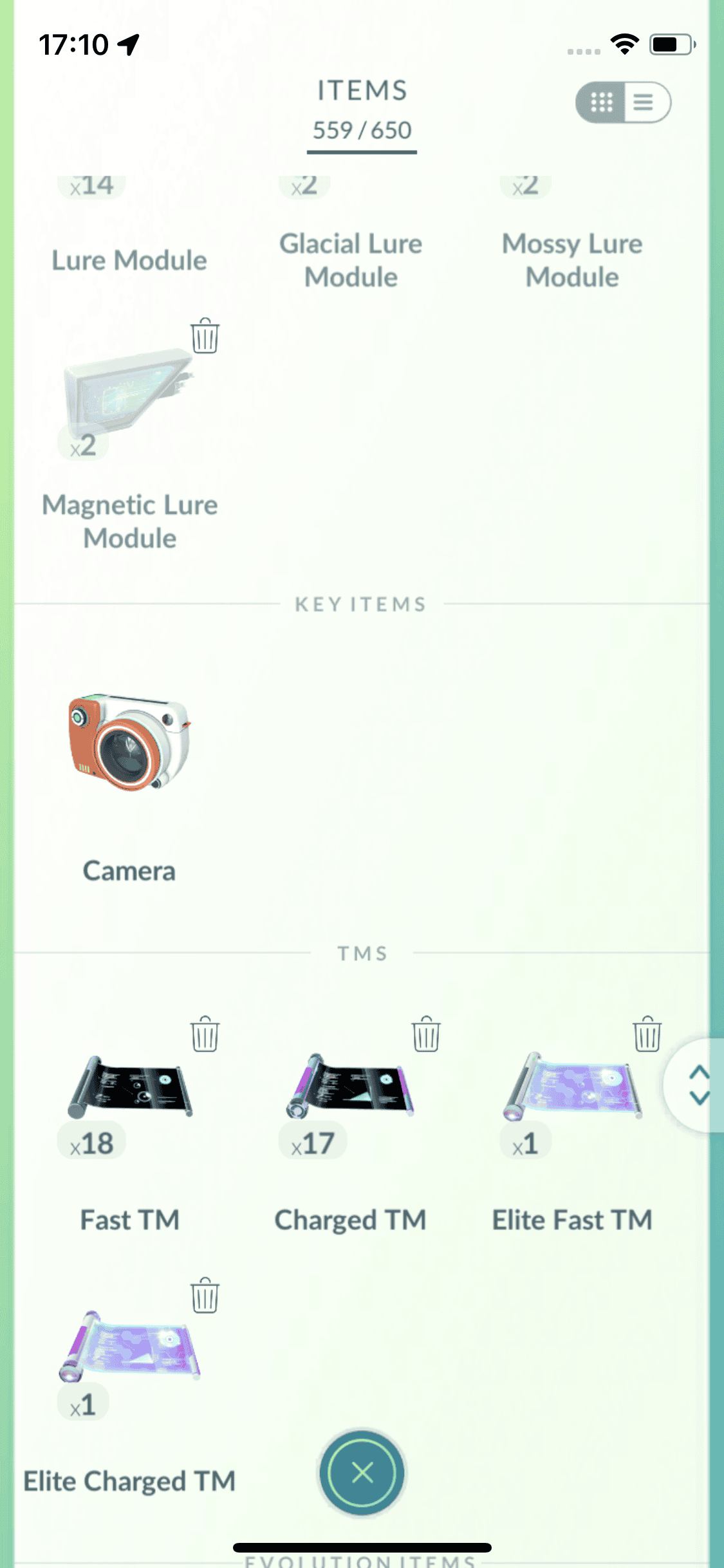
Task: Discard Magnetic Lure Module via trash icon
Action: point(205,335)
